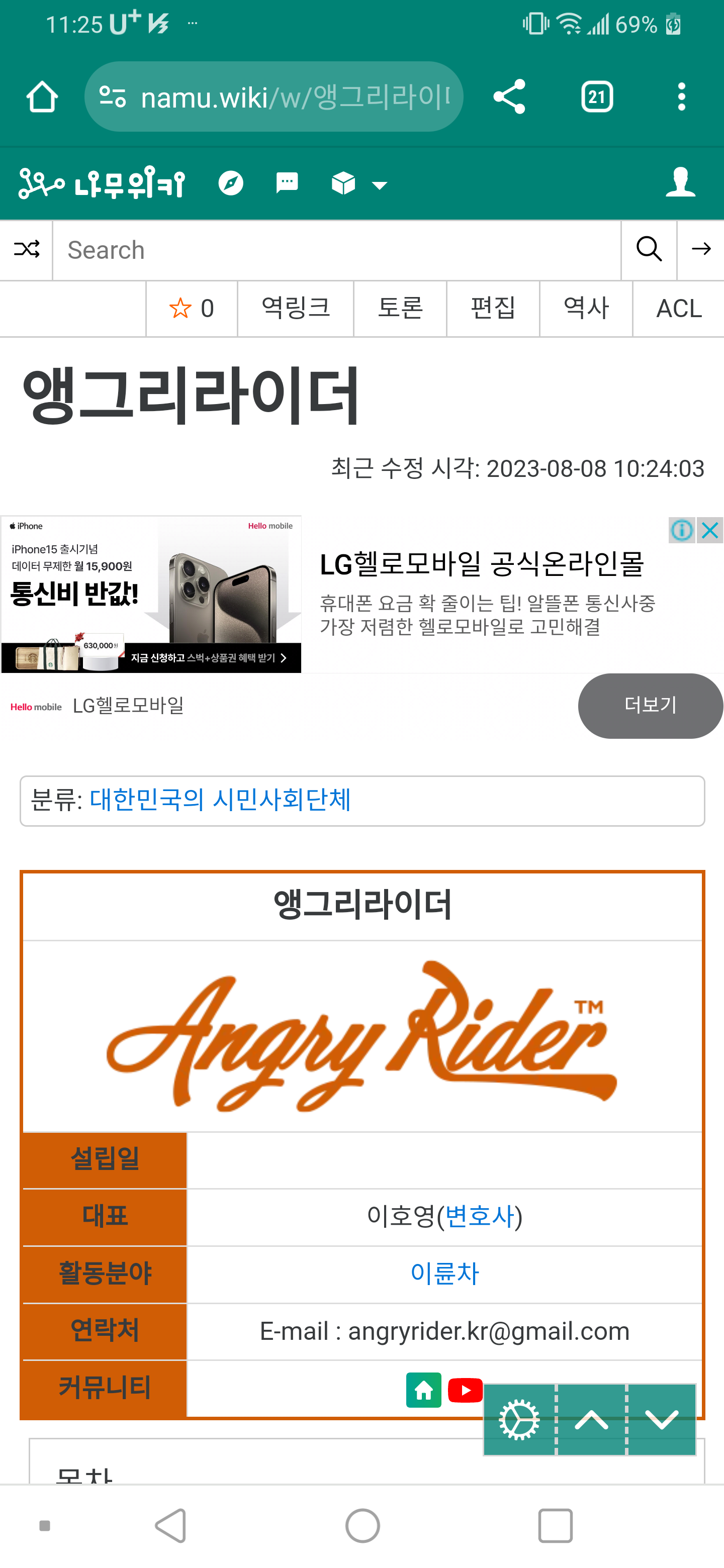The width and height of the screenshot is (724, 1568).
Task: Open the recent discussions chat icon
Action: pos(287,182)
